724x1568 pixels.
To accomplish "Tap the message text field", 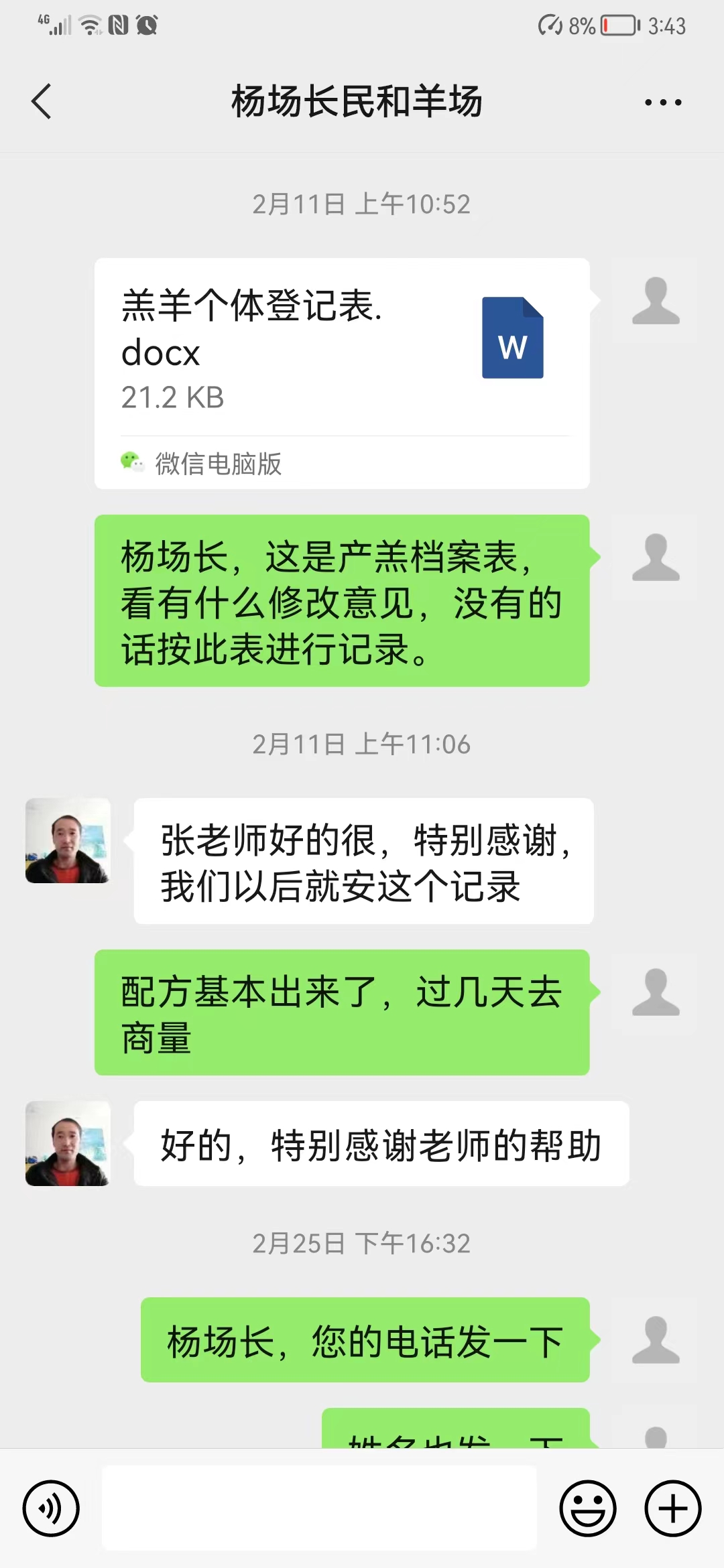I will (x=319, y=1508).
